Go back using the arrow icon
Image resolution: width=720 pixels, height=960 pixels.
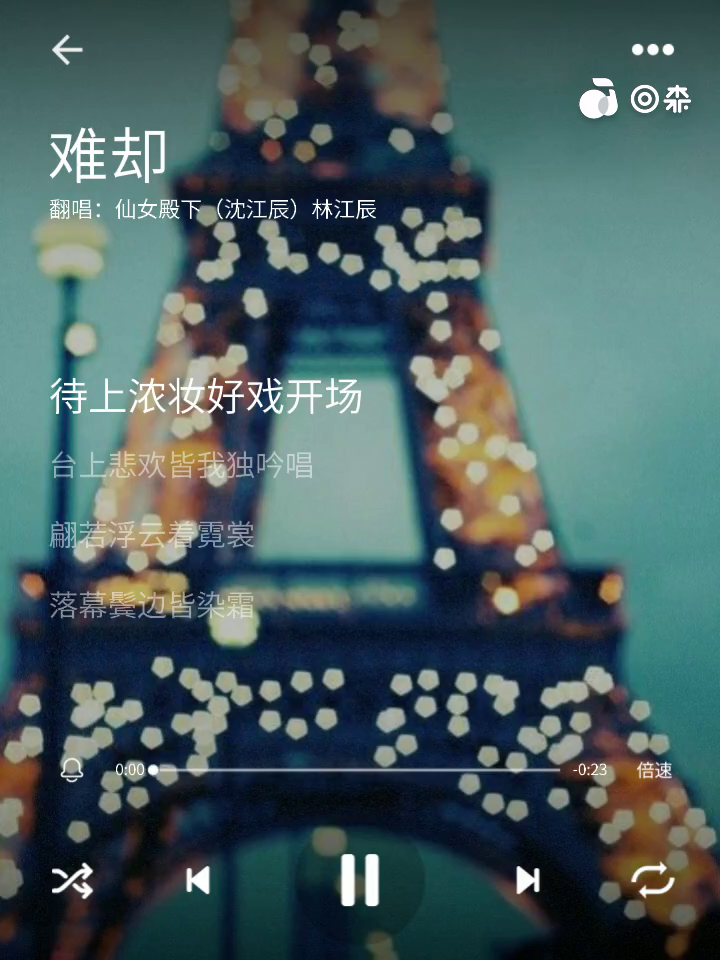67,49
